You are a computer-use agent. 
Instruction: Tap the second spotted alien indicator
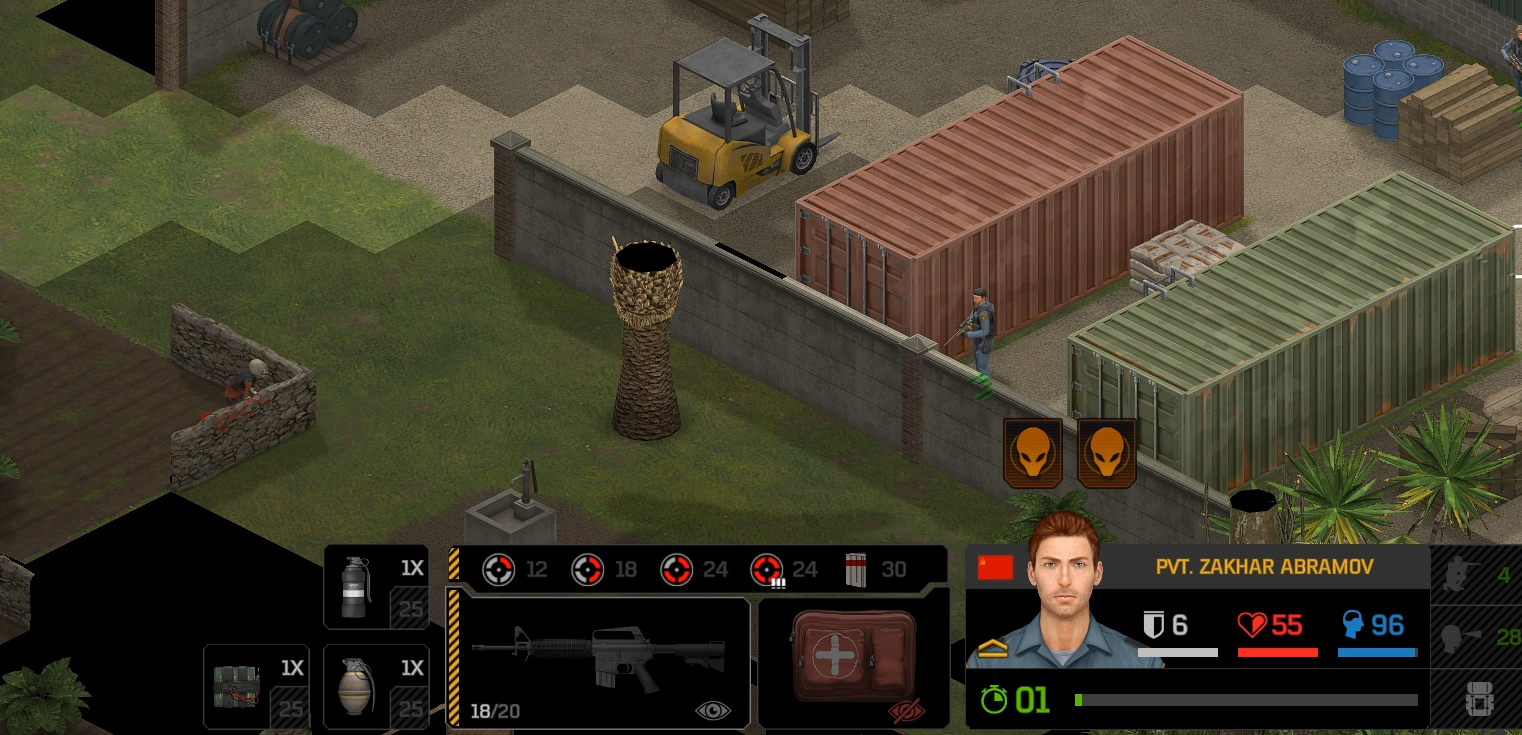point(1107,453)
